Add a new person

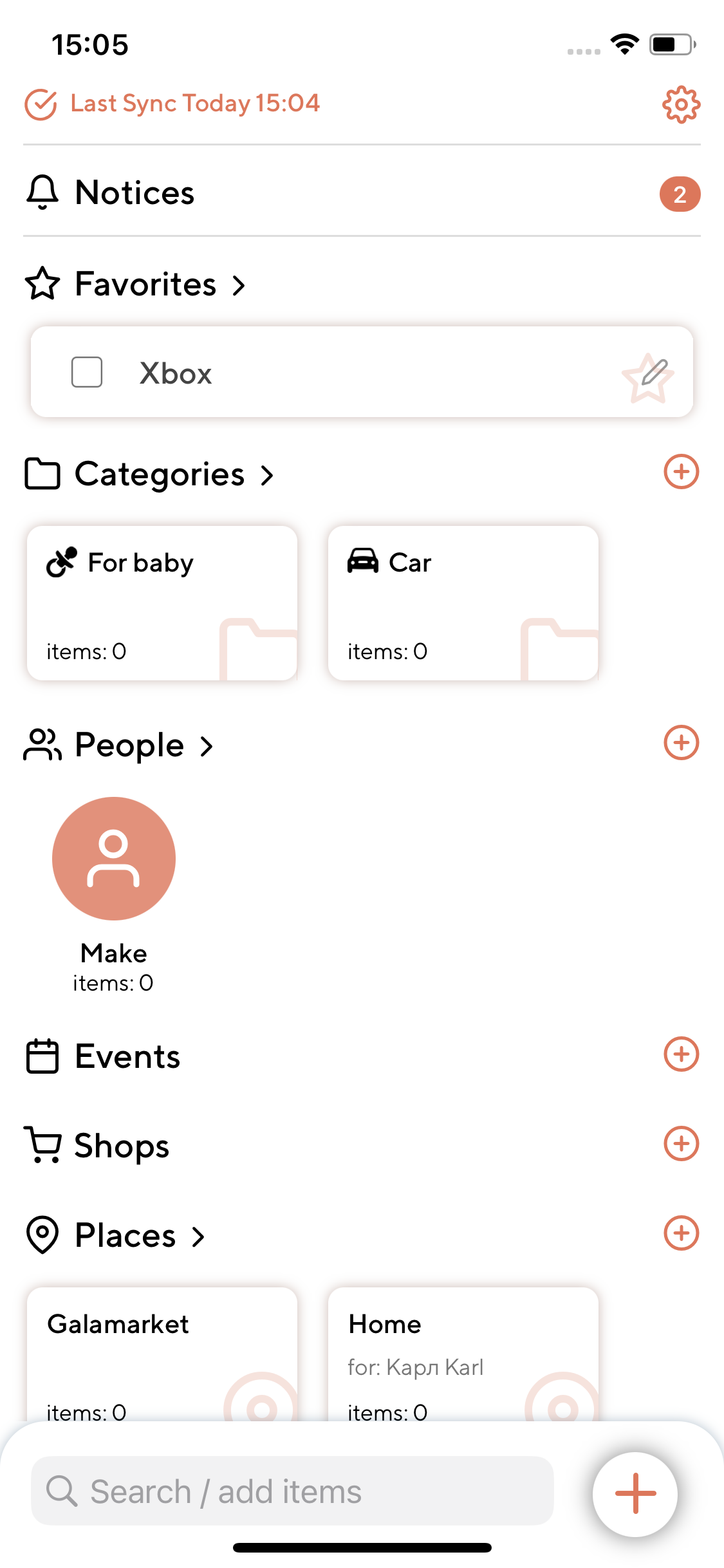[681, 743]
